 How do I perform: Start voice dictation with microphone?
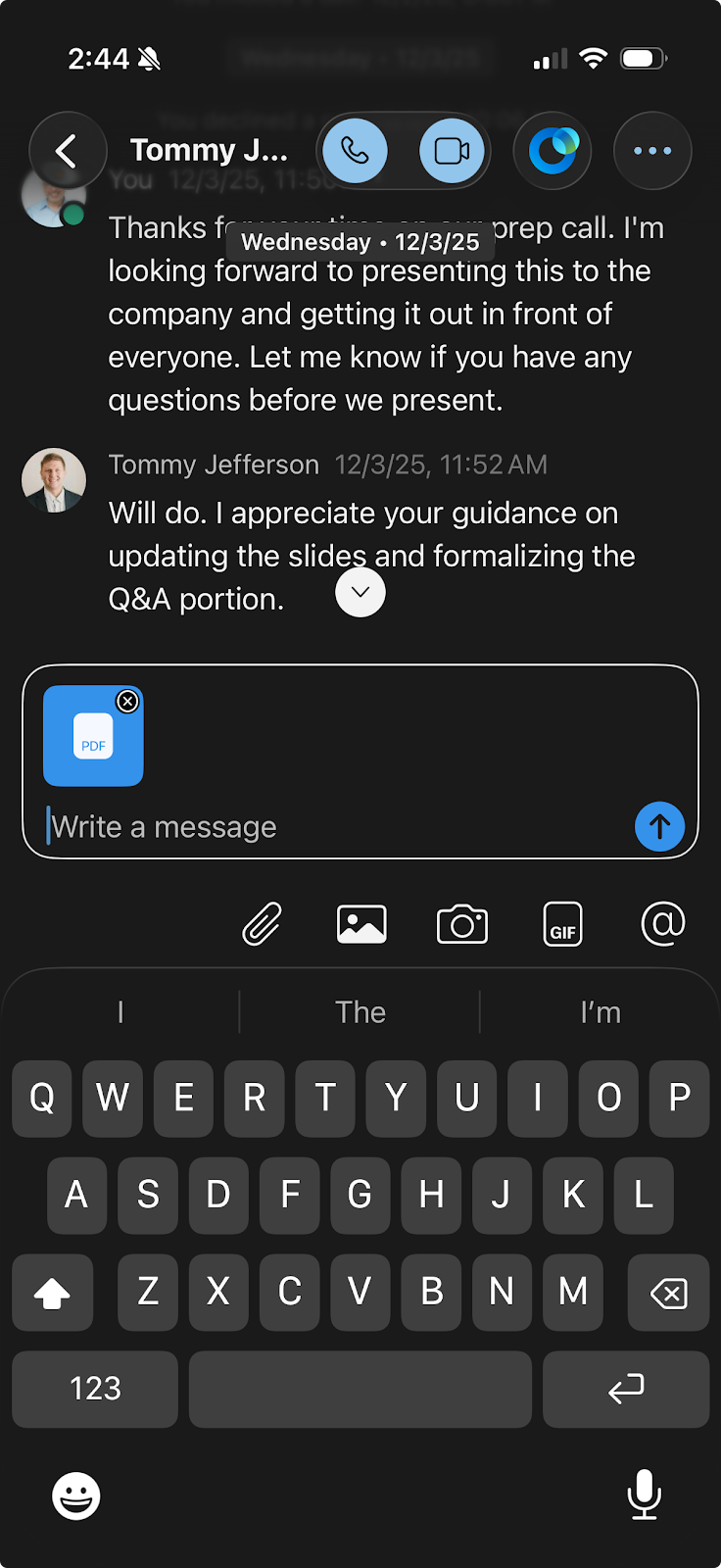644,1495
